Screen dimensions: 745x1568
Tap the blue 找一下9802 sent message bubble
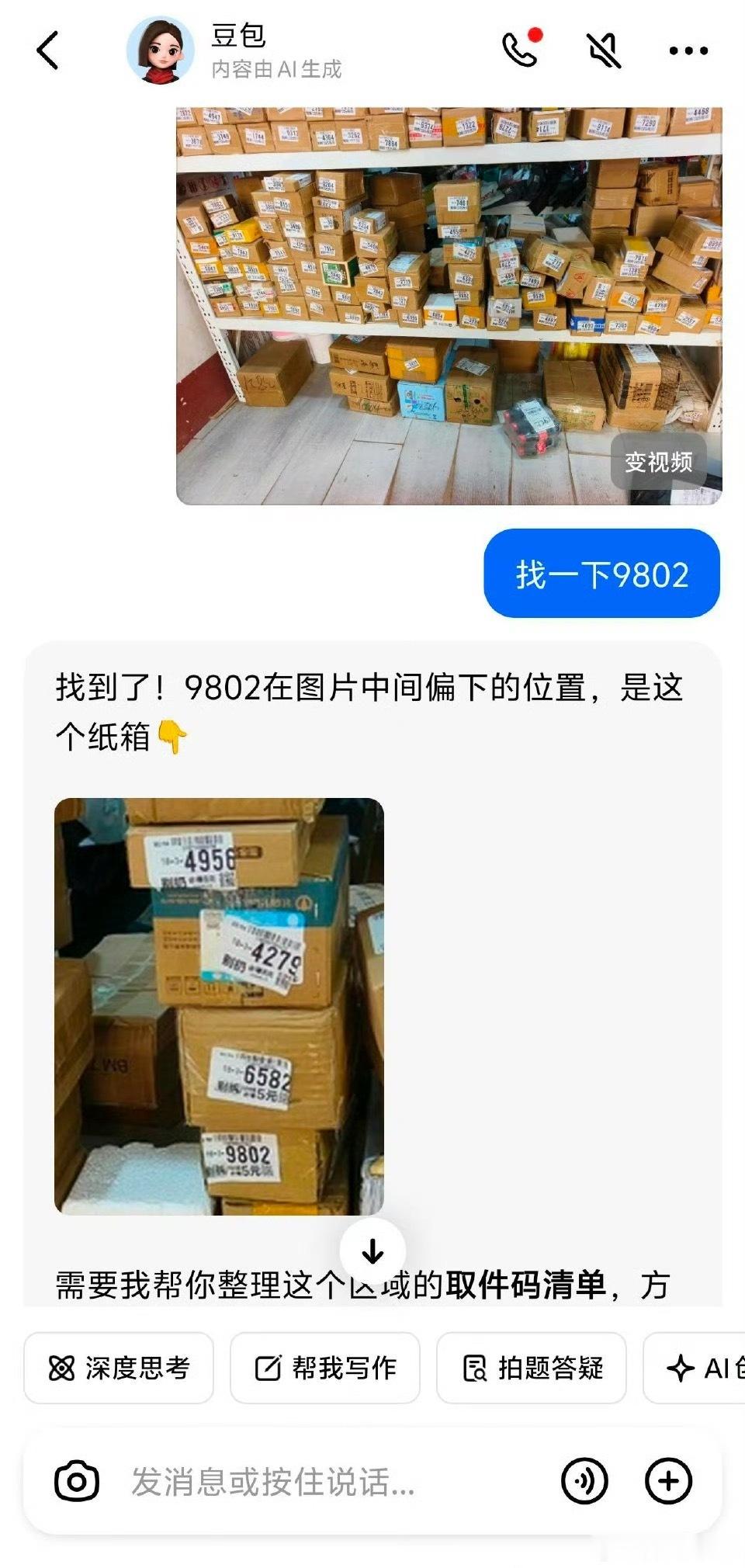click(x=601, y=574)
